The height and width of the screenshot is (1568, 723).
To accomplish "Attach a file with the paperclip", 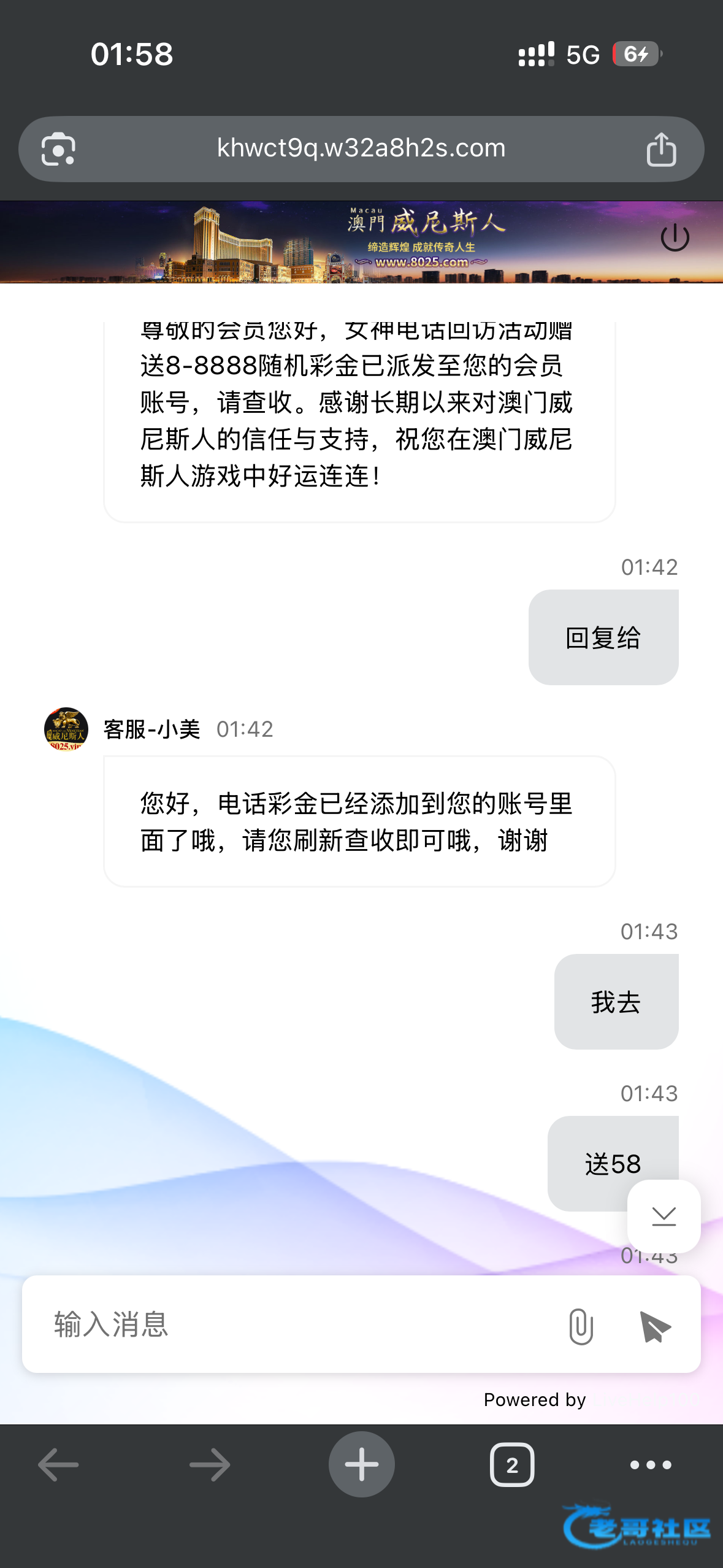I will click(x=580, y=1326).
